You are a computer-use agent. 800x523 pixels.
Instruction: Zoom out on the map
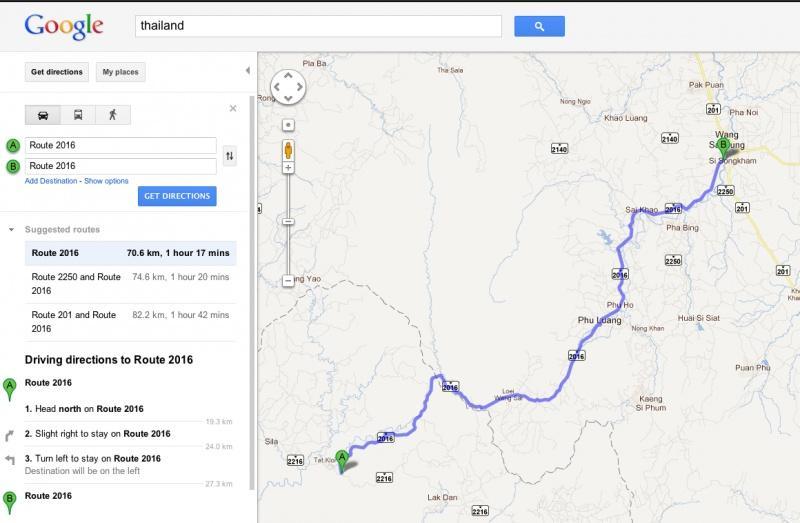click(288, 281)
